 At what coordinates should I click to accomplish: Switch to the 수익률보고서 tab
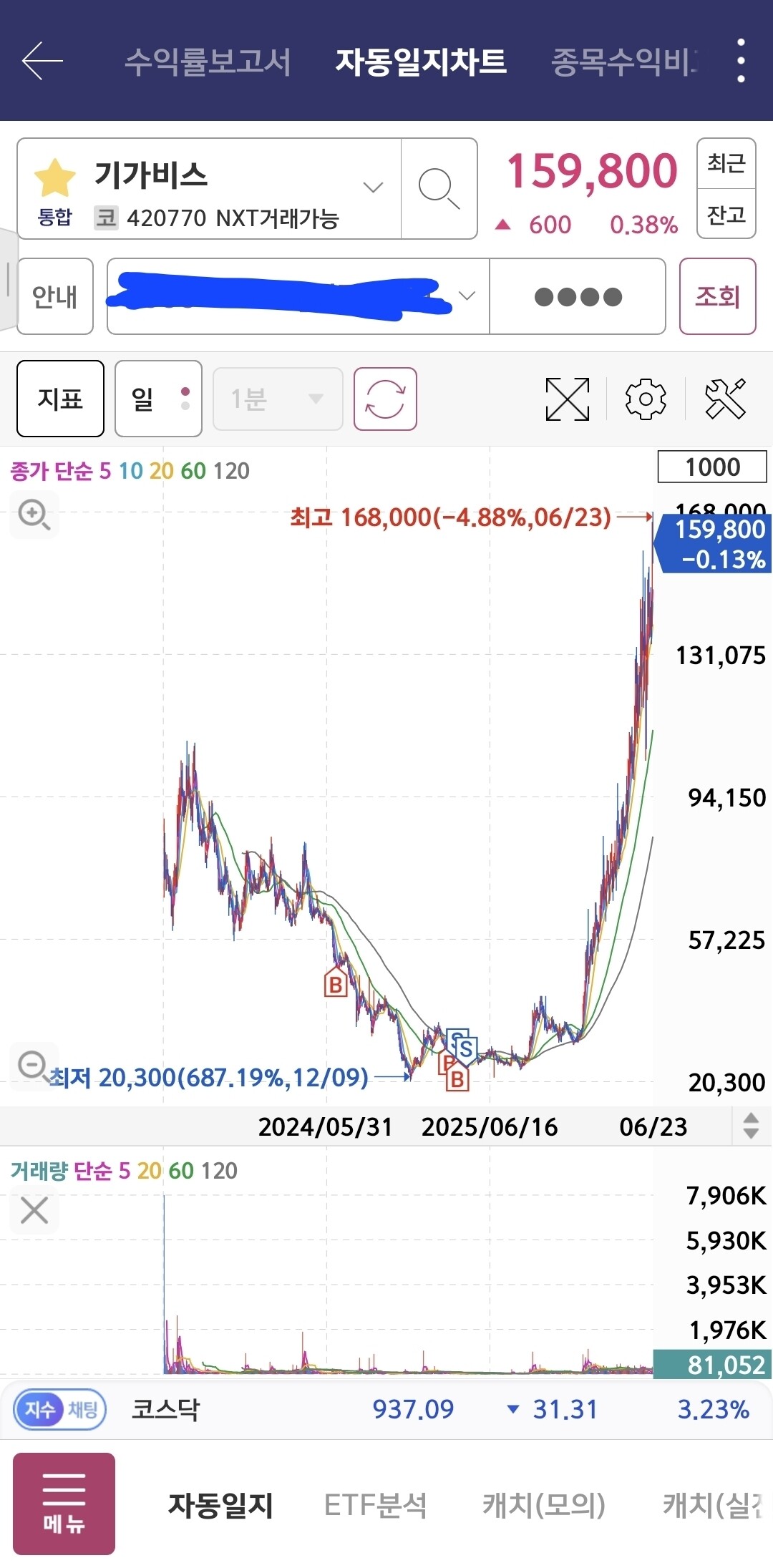[x=208, y=62]
